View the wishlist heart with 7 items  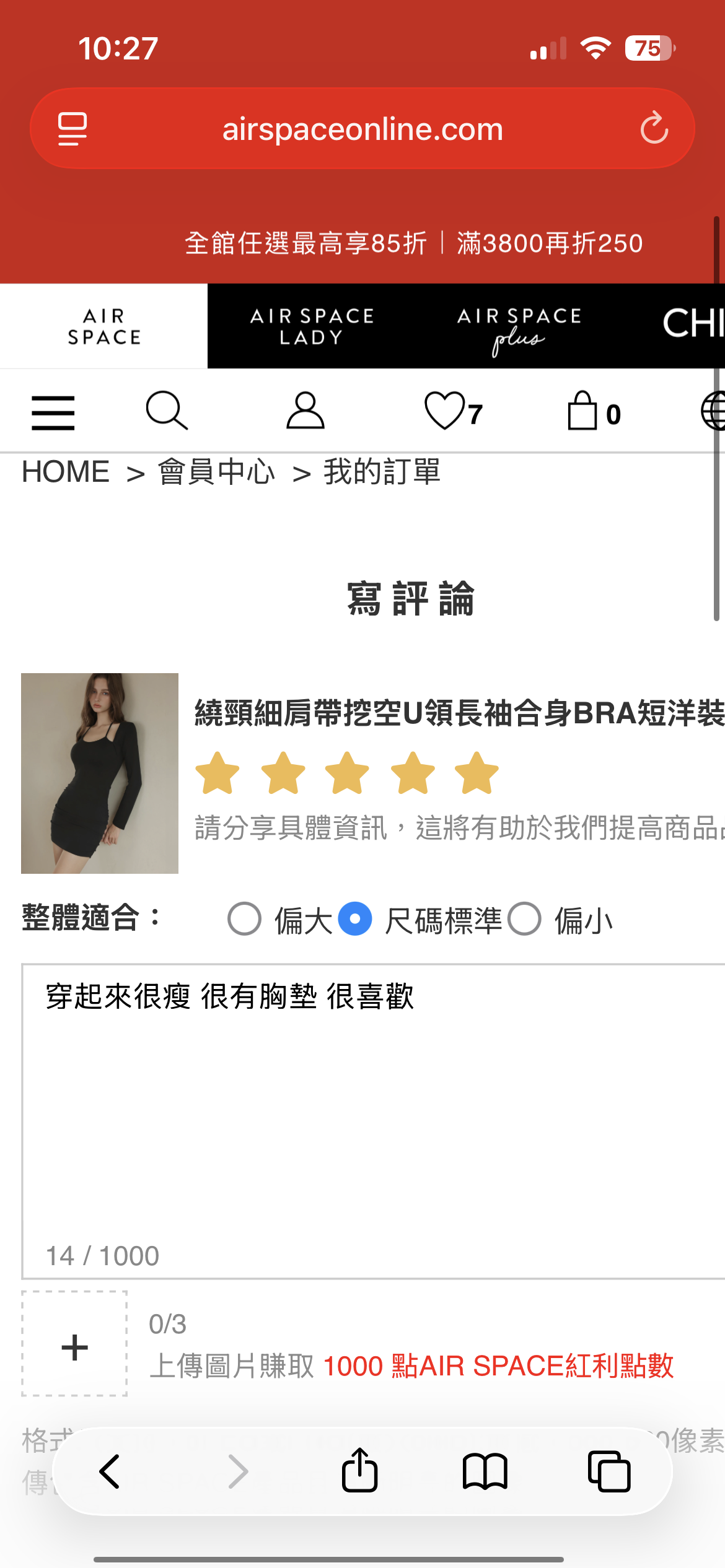[452, 411]
